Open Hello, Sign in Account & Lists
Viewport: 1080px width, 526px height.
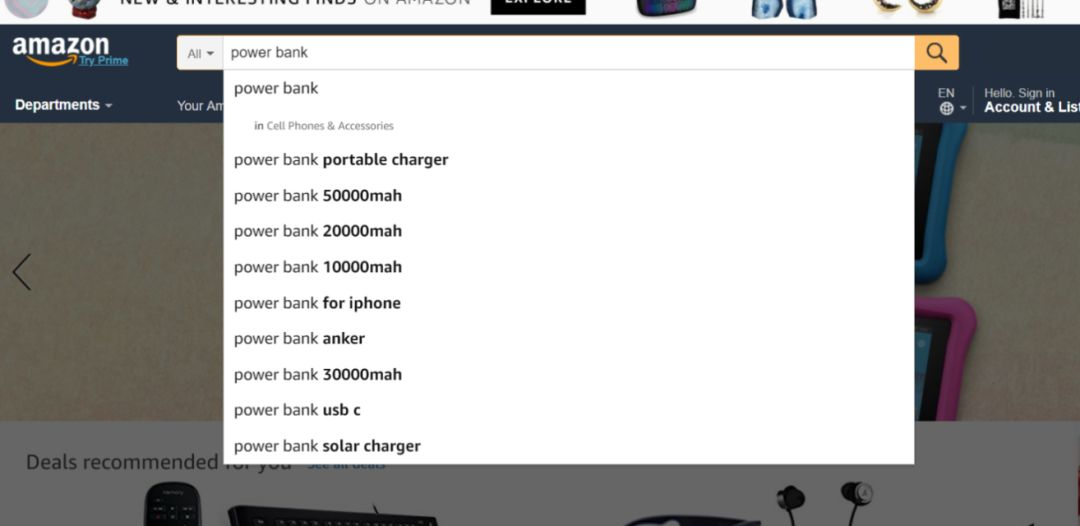coord(1030,101)
